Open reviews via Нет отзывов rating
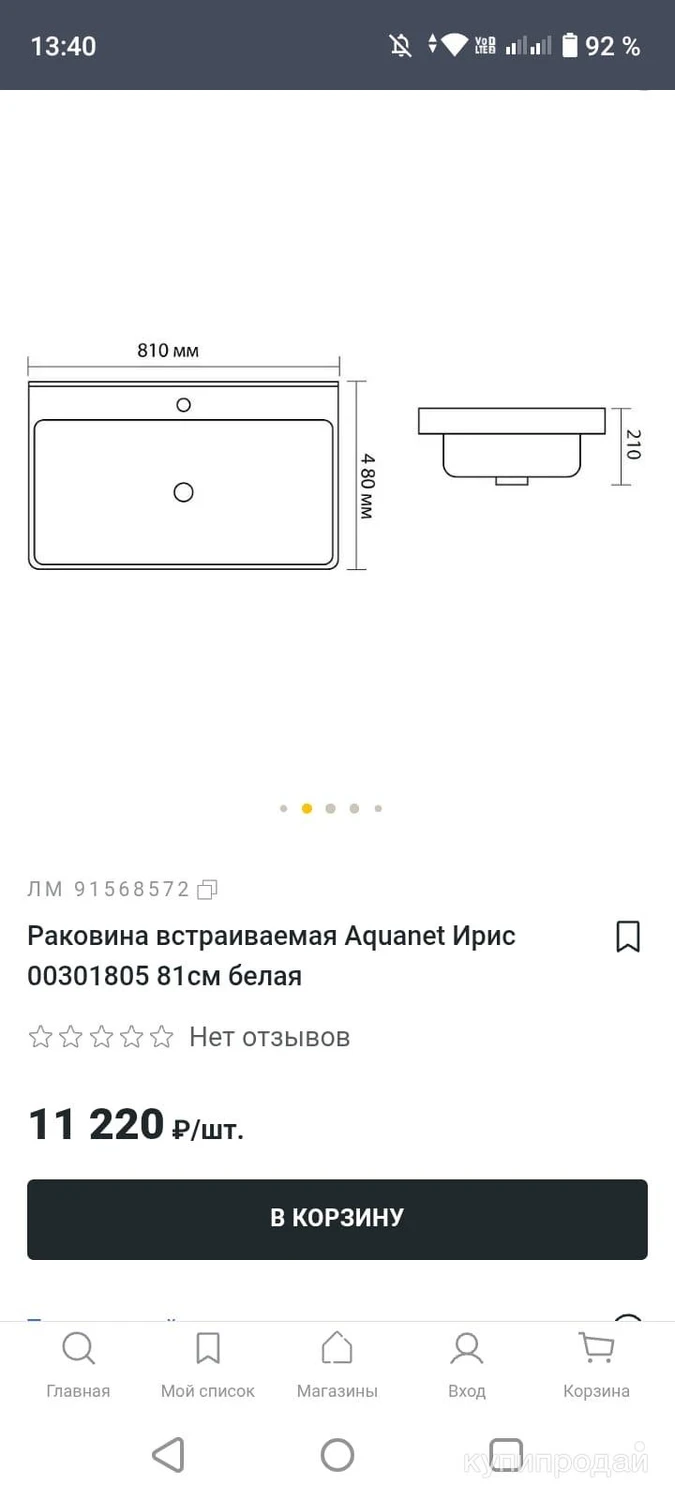Screen dimensions: 675x1500 click(188, 1037)
